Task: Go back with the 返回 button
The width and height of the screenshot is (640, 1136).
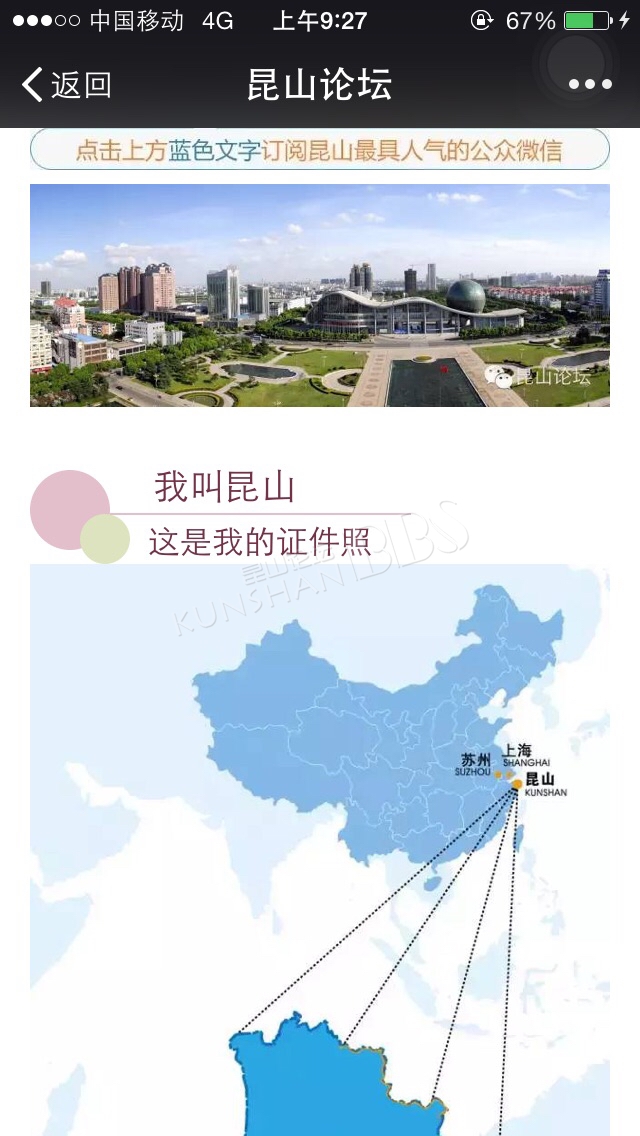Action: click(67, 85)
